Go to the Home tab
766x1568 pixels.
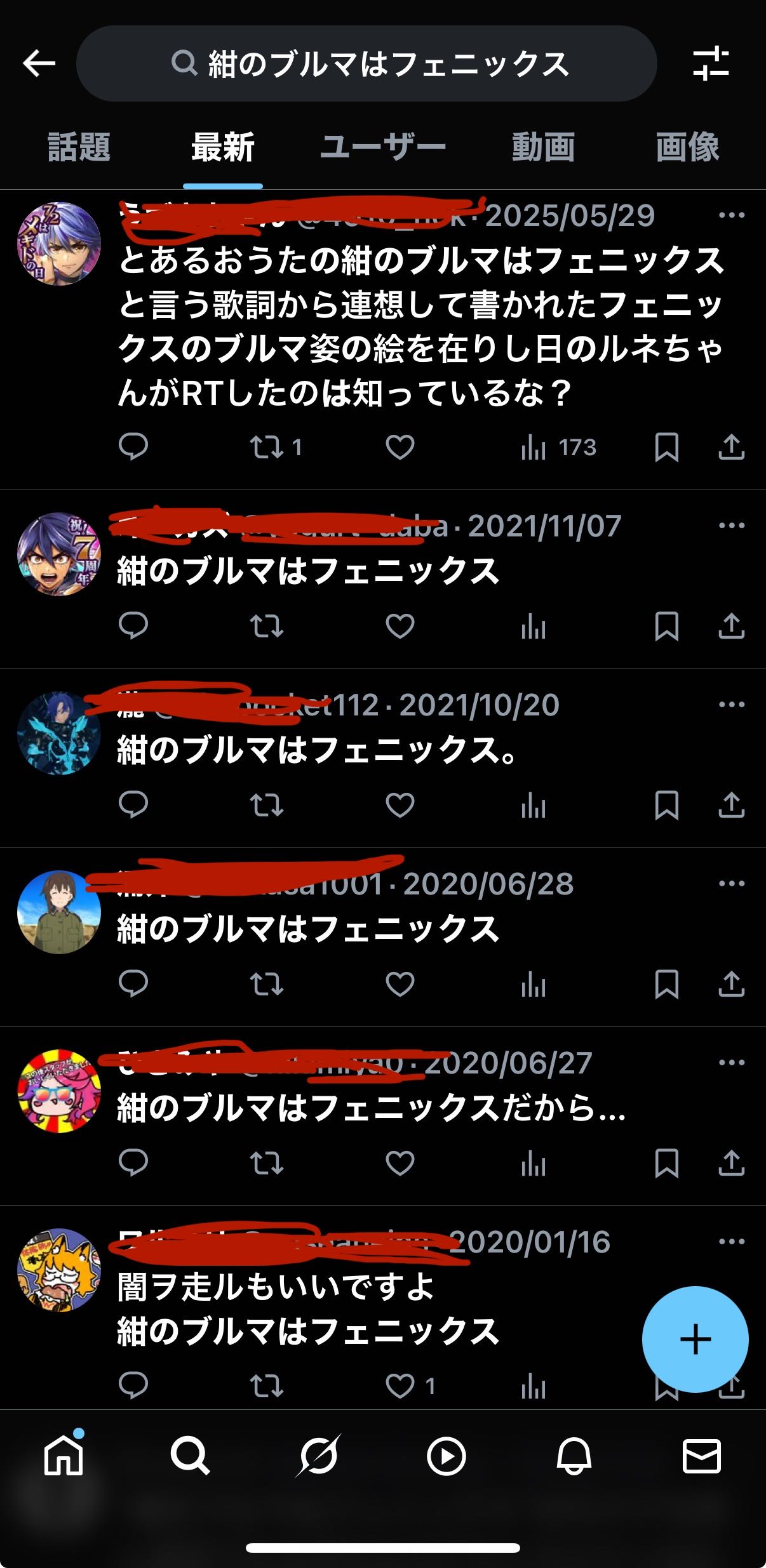64,1455
